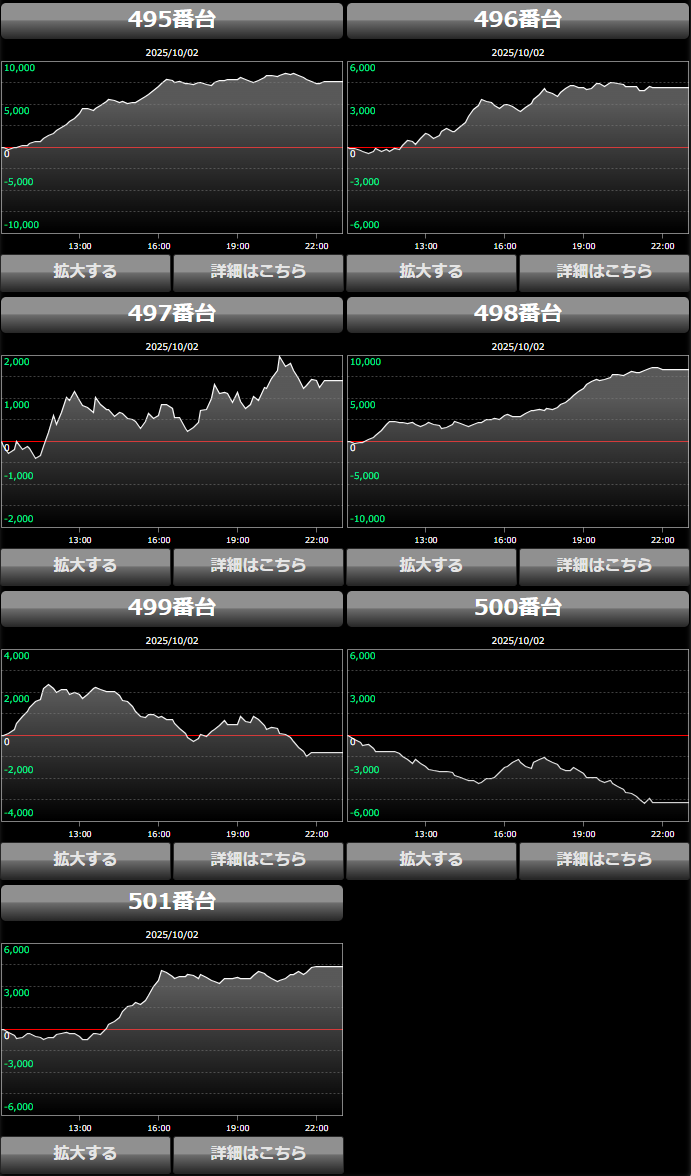
Task: Open 詳細はこちら for 495番台
Action: (x=258, y=271)
